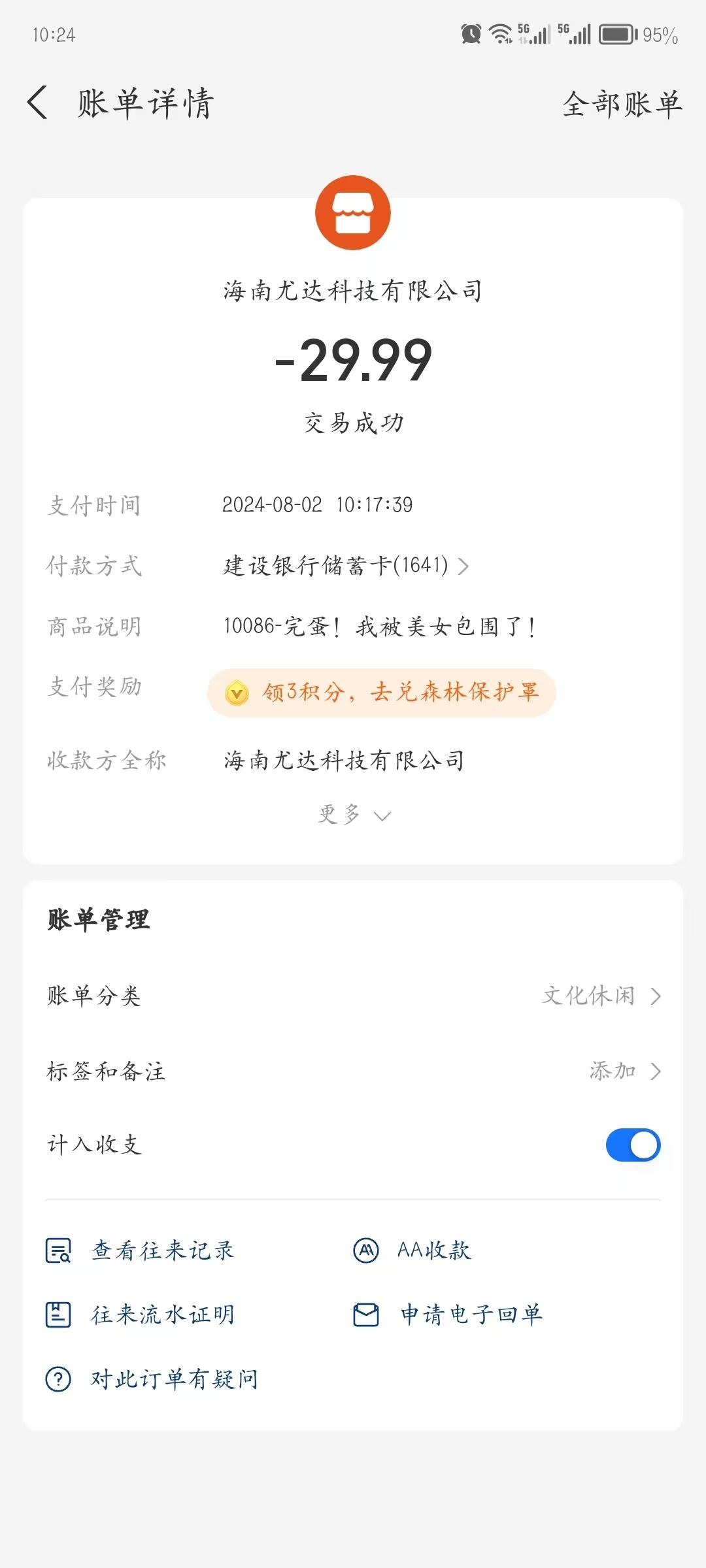Screen dimensions: 706x1568
Task: Claim the 领3积分 payment reward
Action: (x=382, y=693)
